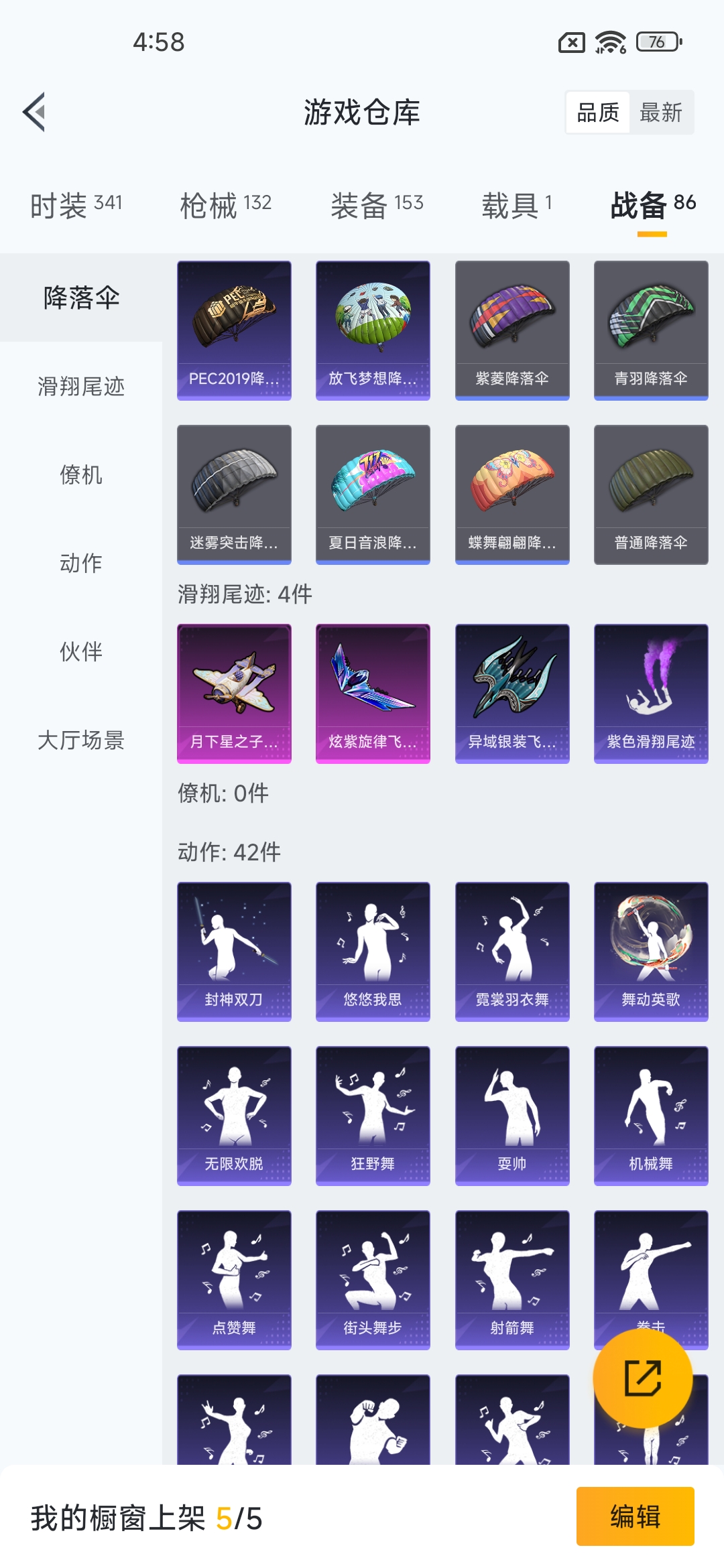The width and height of the screenshot is (724, 1568).
Task: Jump to the 伙伴 category
Action: 81,652
